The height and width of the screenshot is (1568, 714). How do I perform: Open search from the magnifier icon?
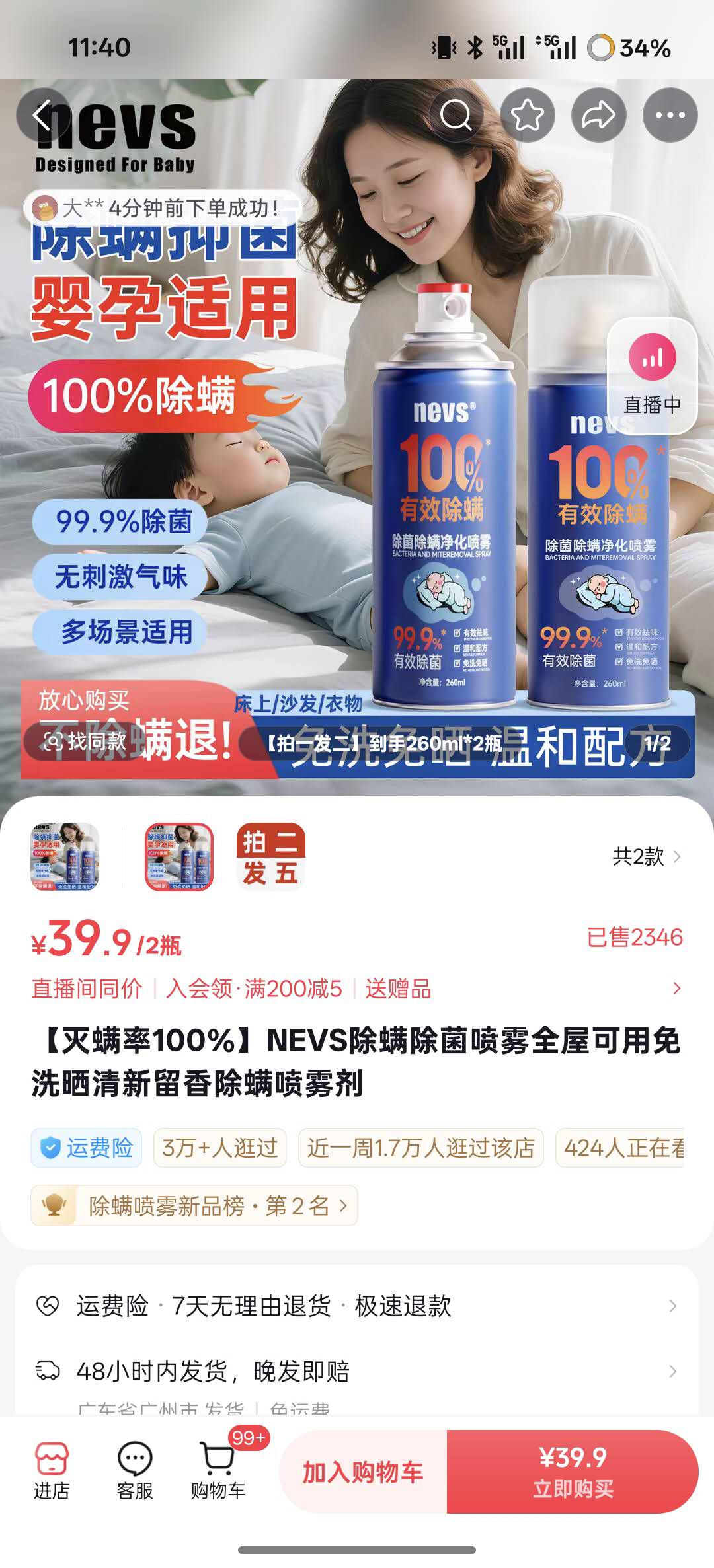click(457, 116)
